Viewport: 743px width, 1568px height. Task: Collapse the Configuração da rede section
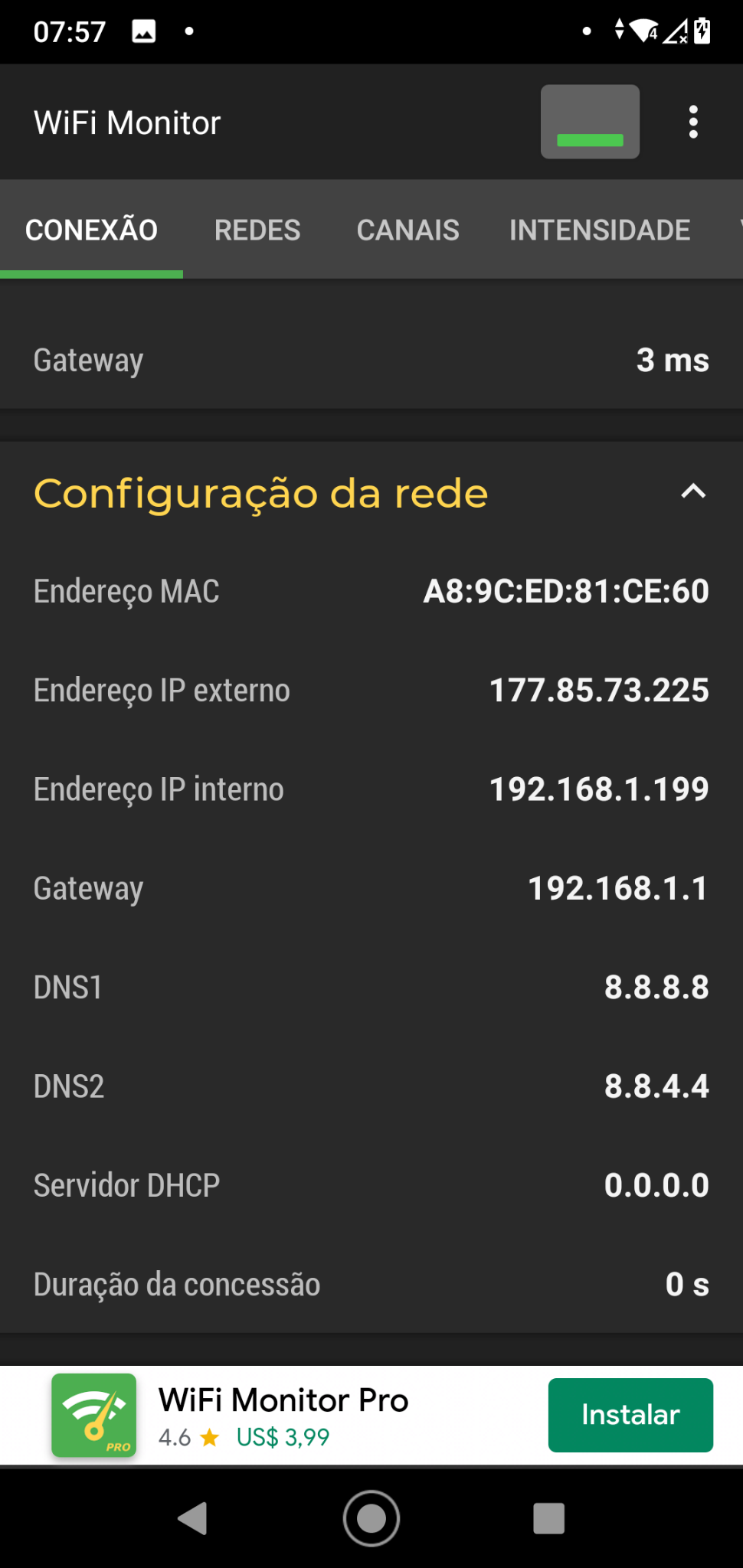(x=693, y=492)
